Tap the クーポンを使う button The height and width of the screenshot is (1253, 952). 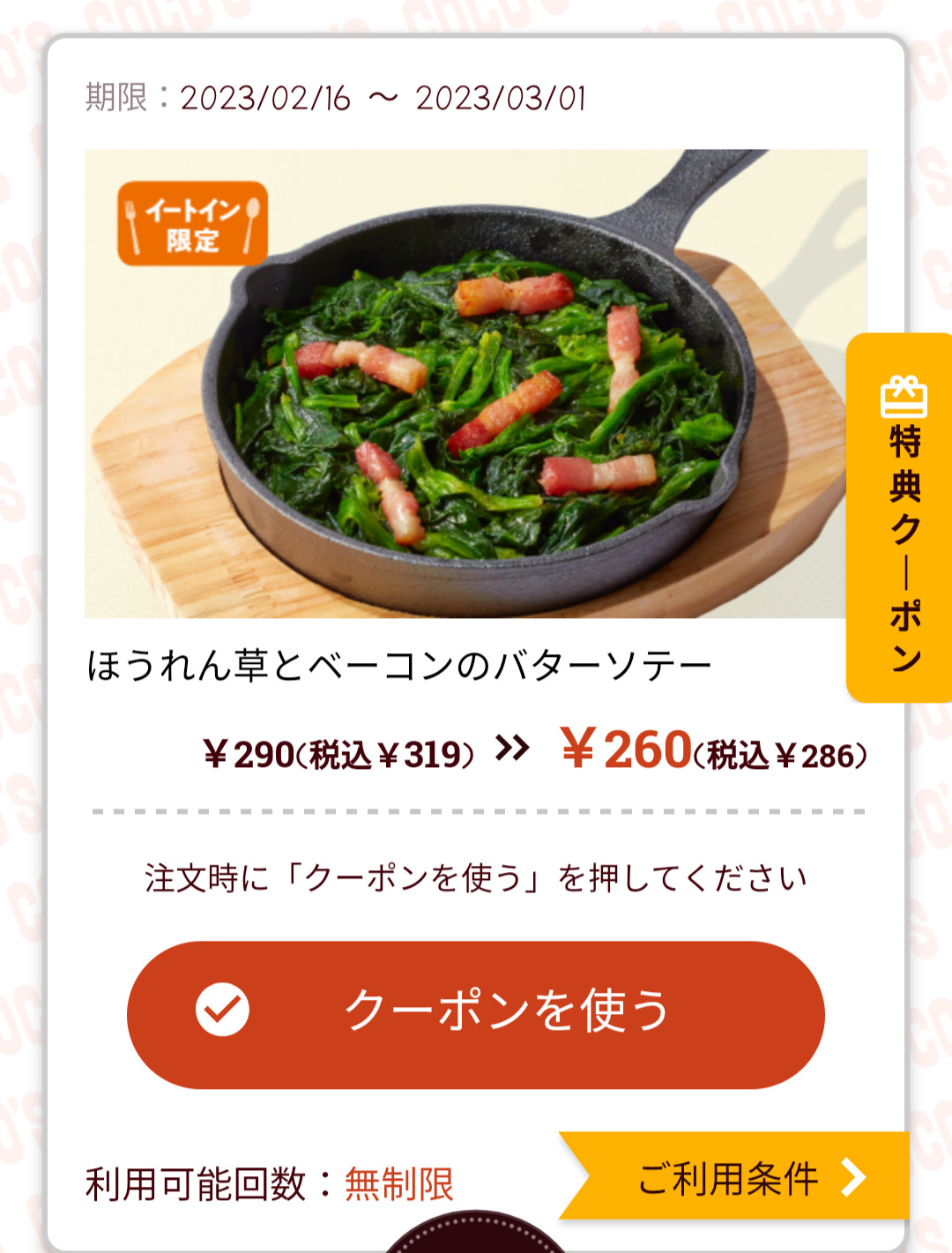(x=476, y=1014)
